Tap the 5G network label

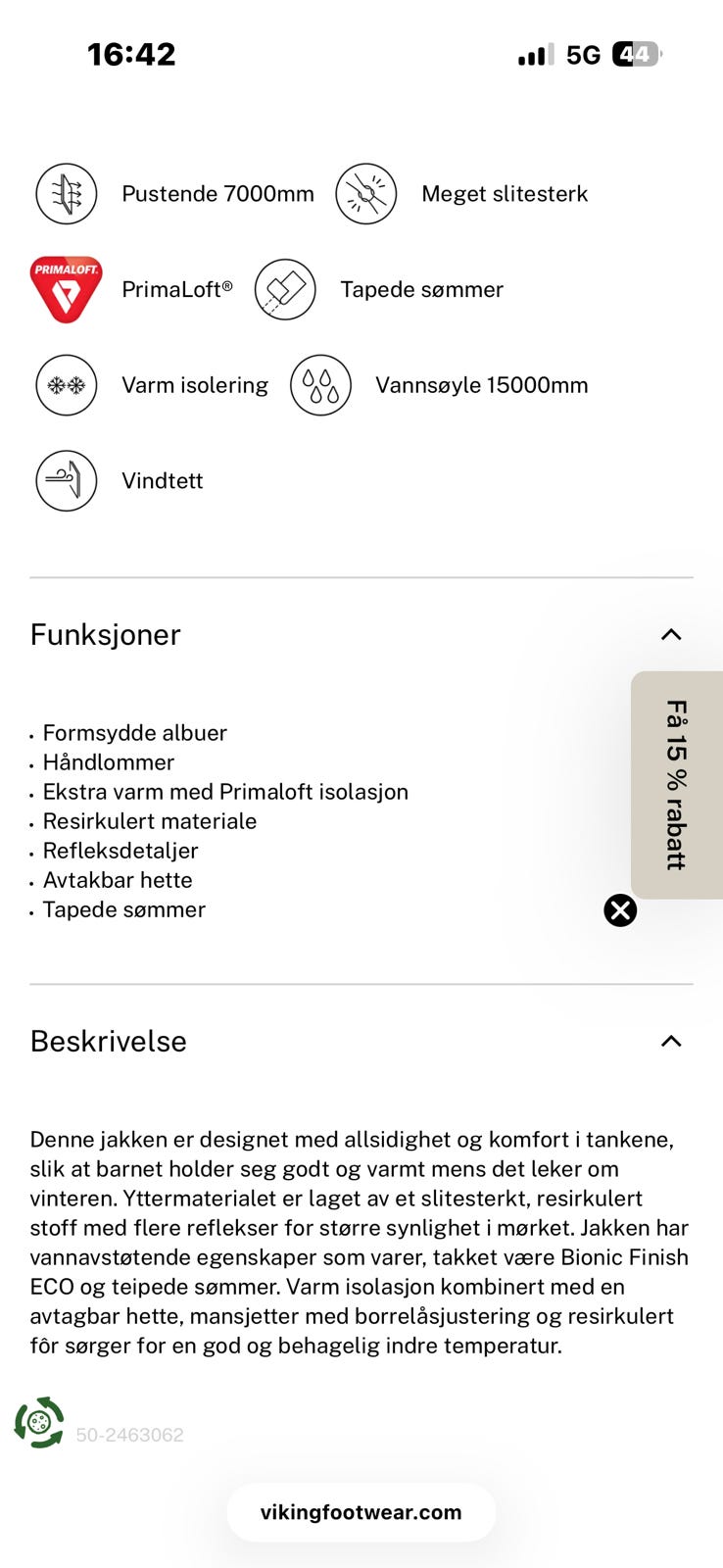[581, 54]
